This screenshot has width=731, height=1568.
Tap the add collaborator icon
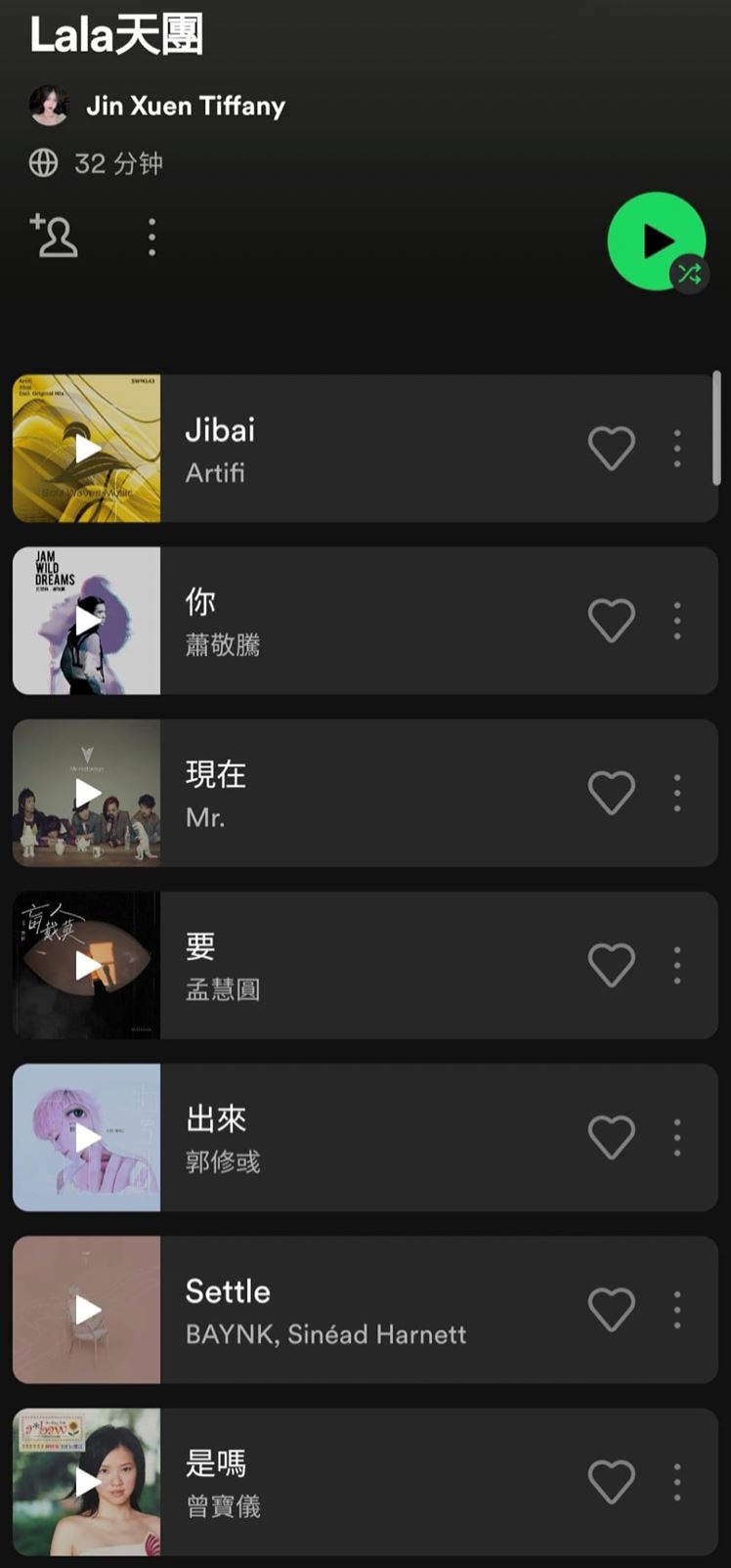tap(57, 238)
